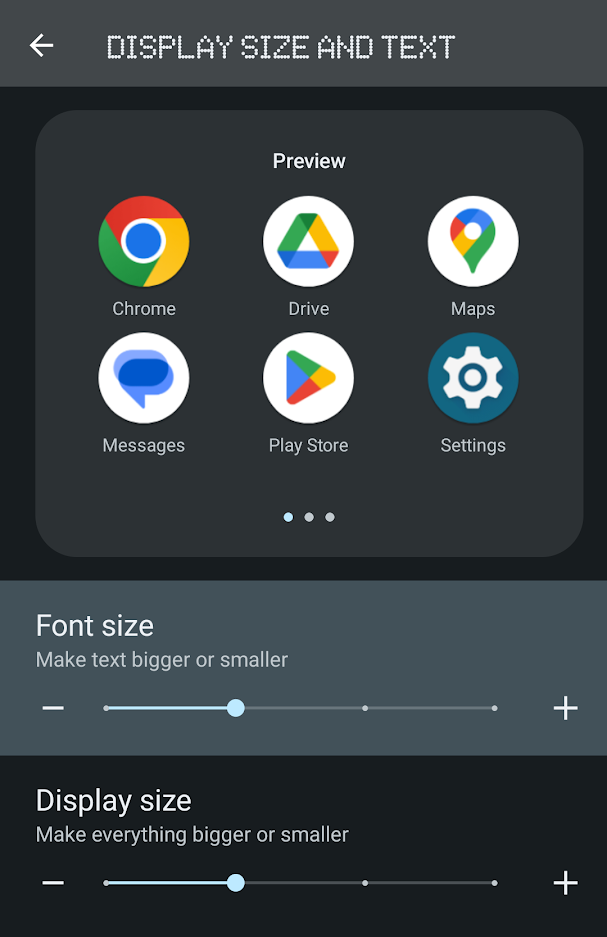The width and height of the screenshot is (607, 937).
Task: Tap the Font size slider track
Action: (x=300, y=708)
